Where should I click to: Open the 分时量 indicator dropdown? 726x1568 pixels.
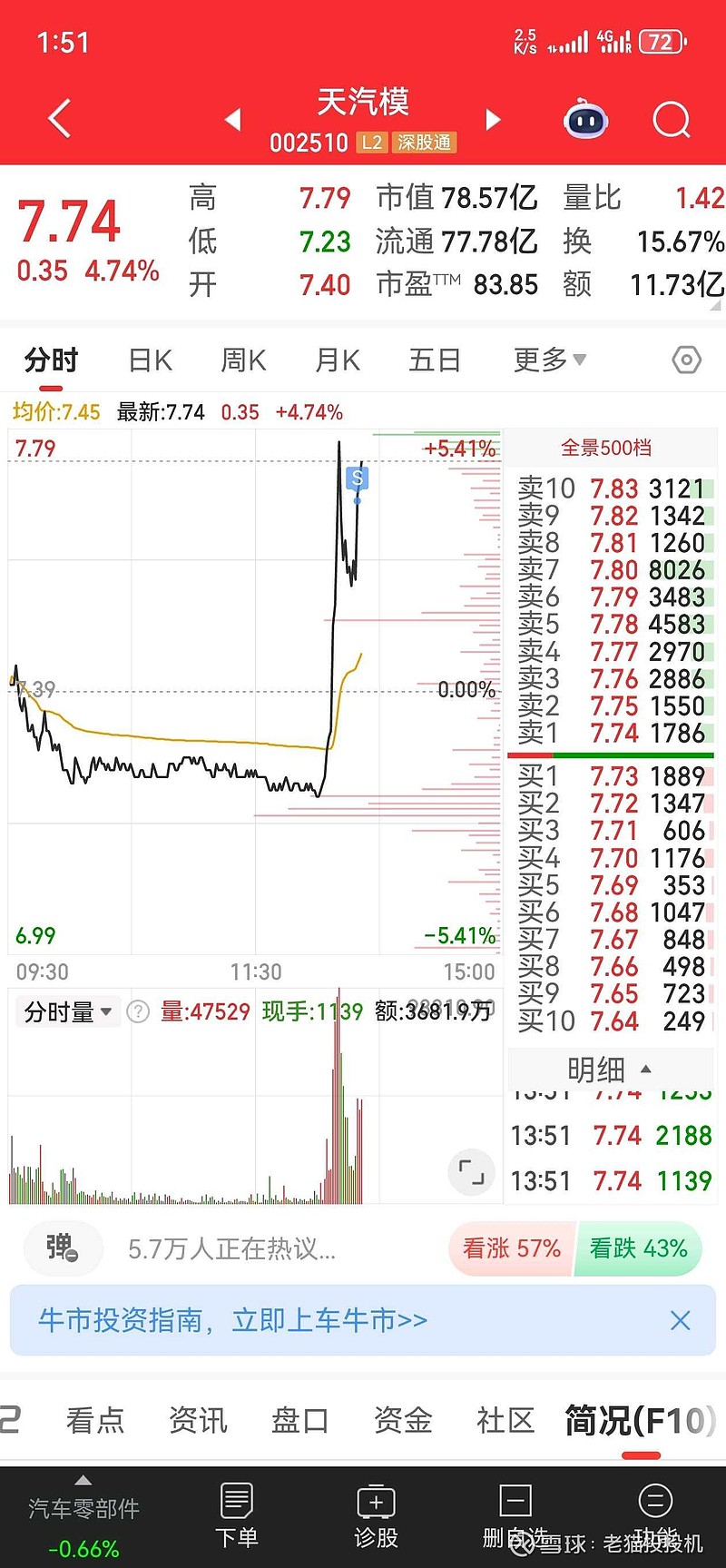click(x=68, y=1011)
